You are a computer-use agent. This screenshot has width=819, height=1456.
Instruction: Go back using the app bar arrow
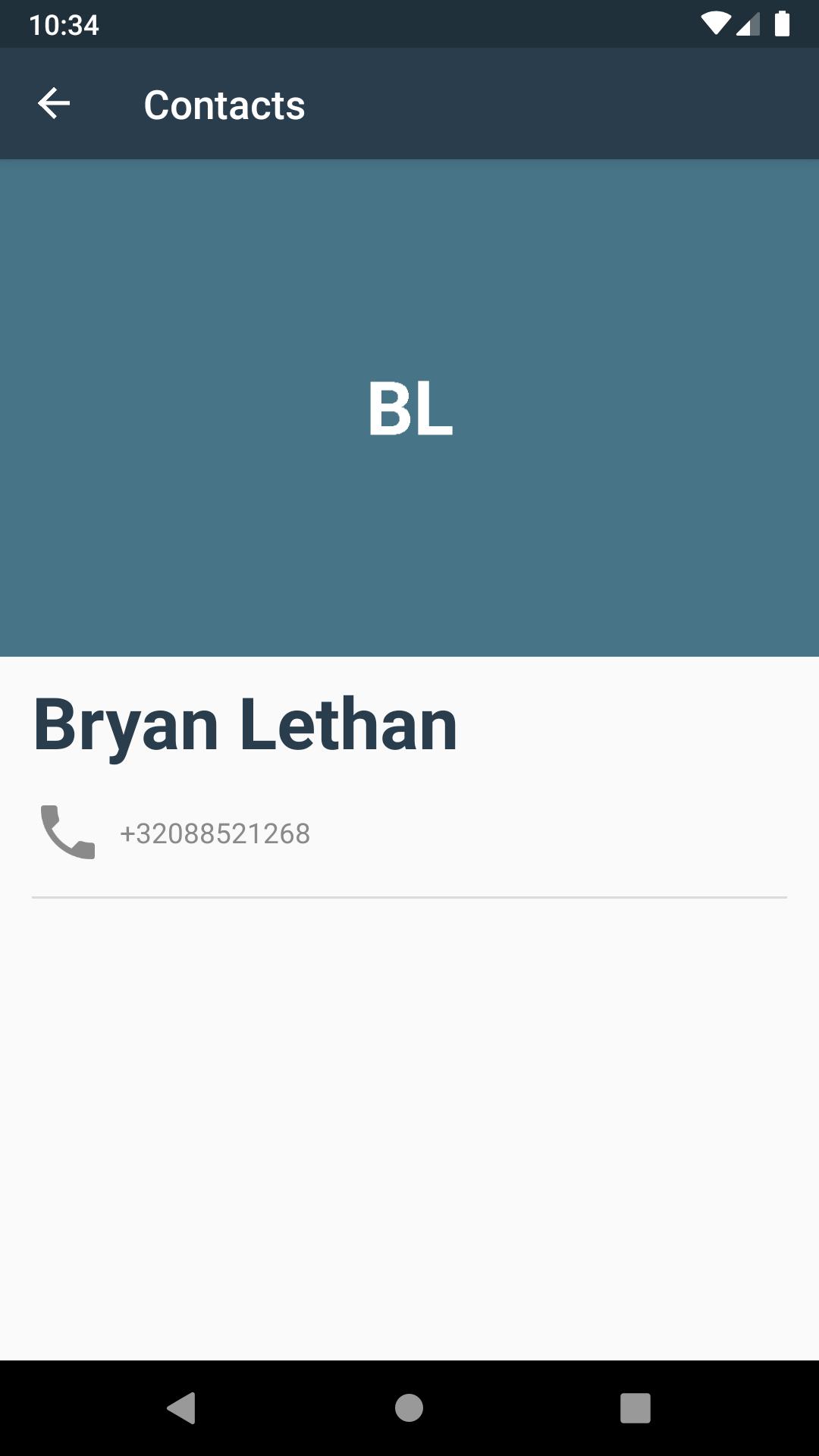(x=54, y=104)
